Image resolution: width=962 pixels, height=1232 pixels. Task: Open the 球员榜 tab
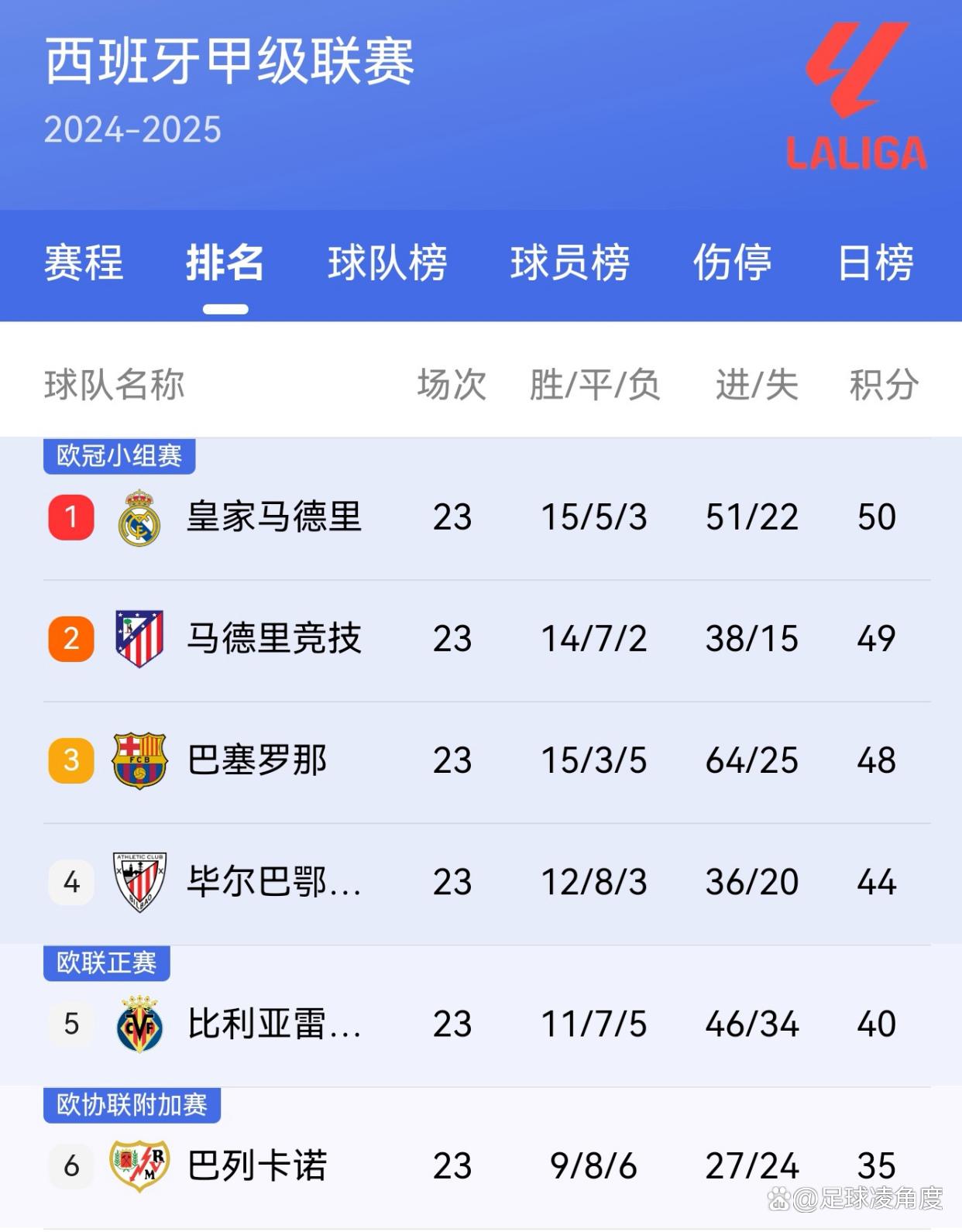(570, 264)
